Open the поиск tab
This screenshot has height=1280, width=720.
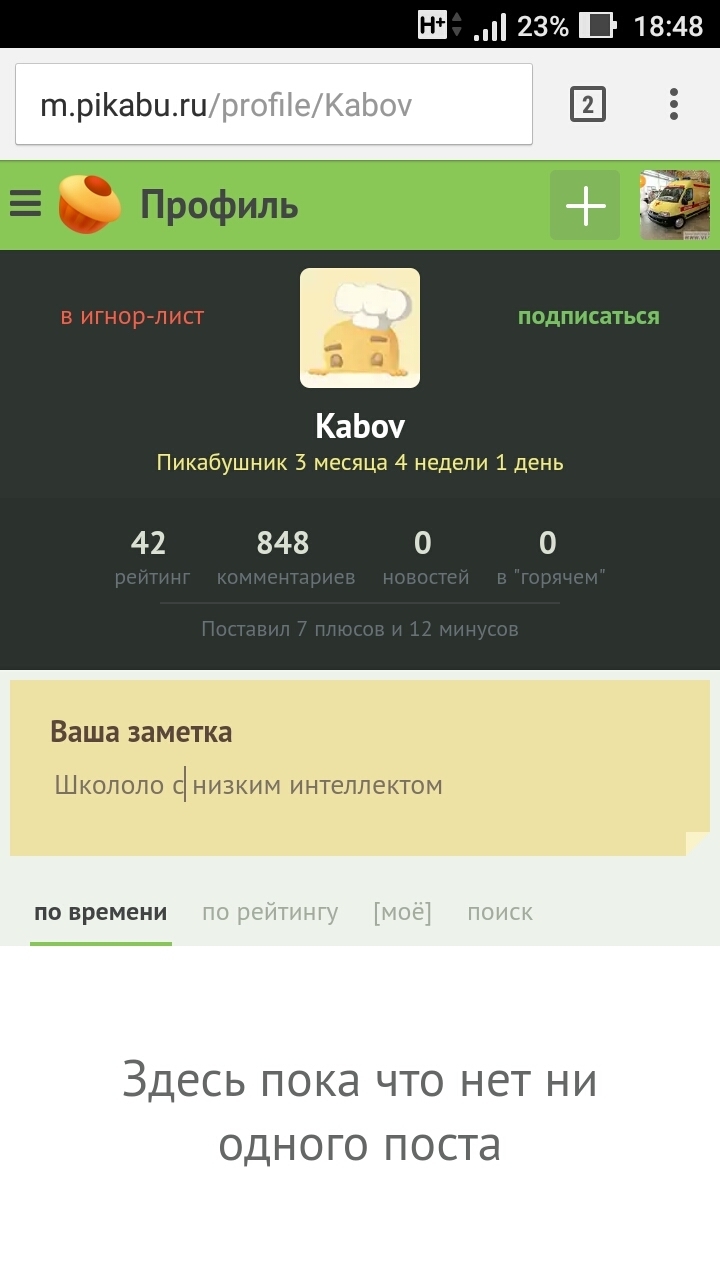pos(500,912)
